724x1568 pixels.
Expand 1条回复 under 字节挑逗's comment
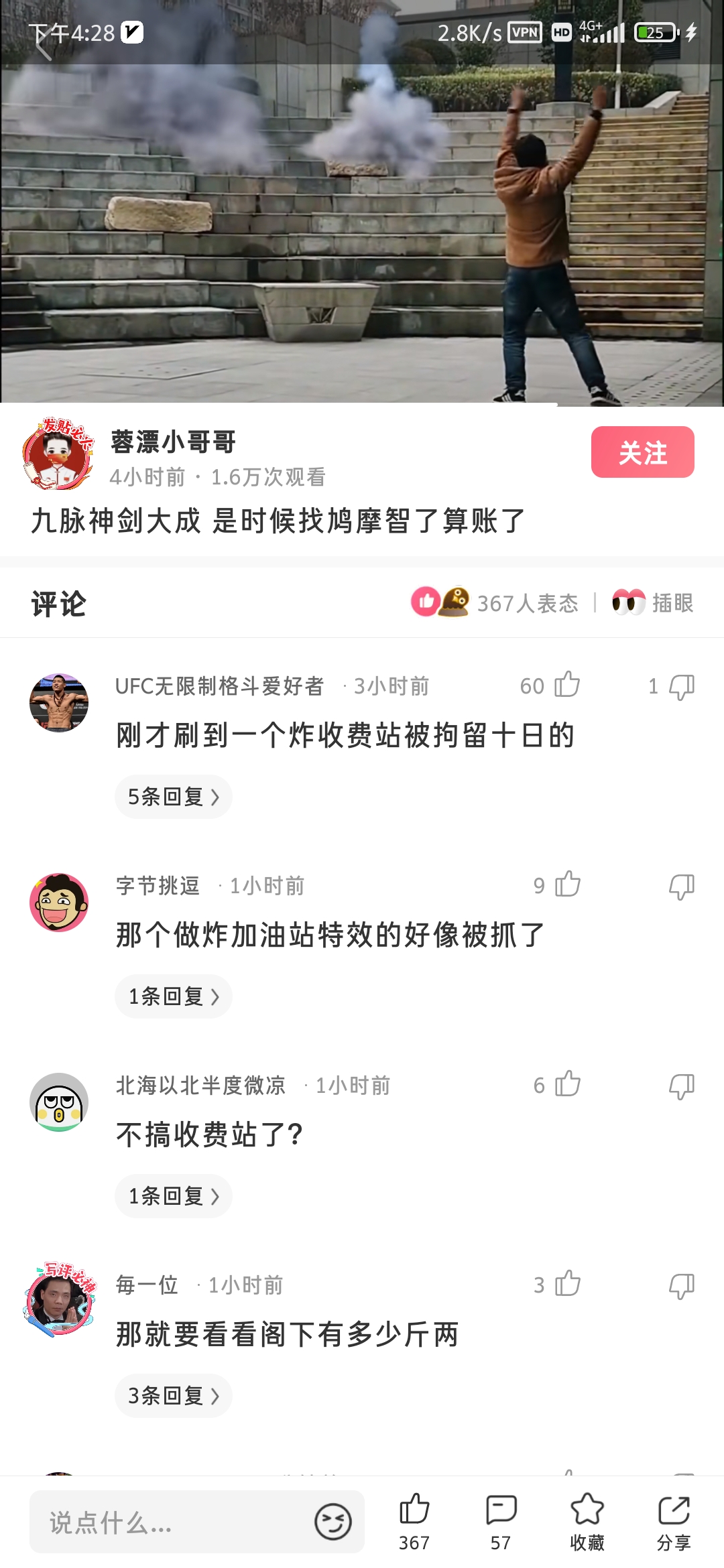173,996
